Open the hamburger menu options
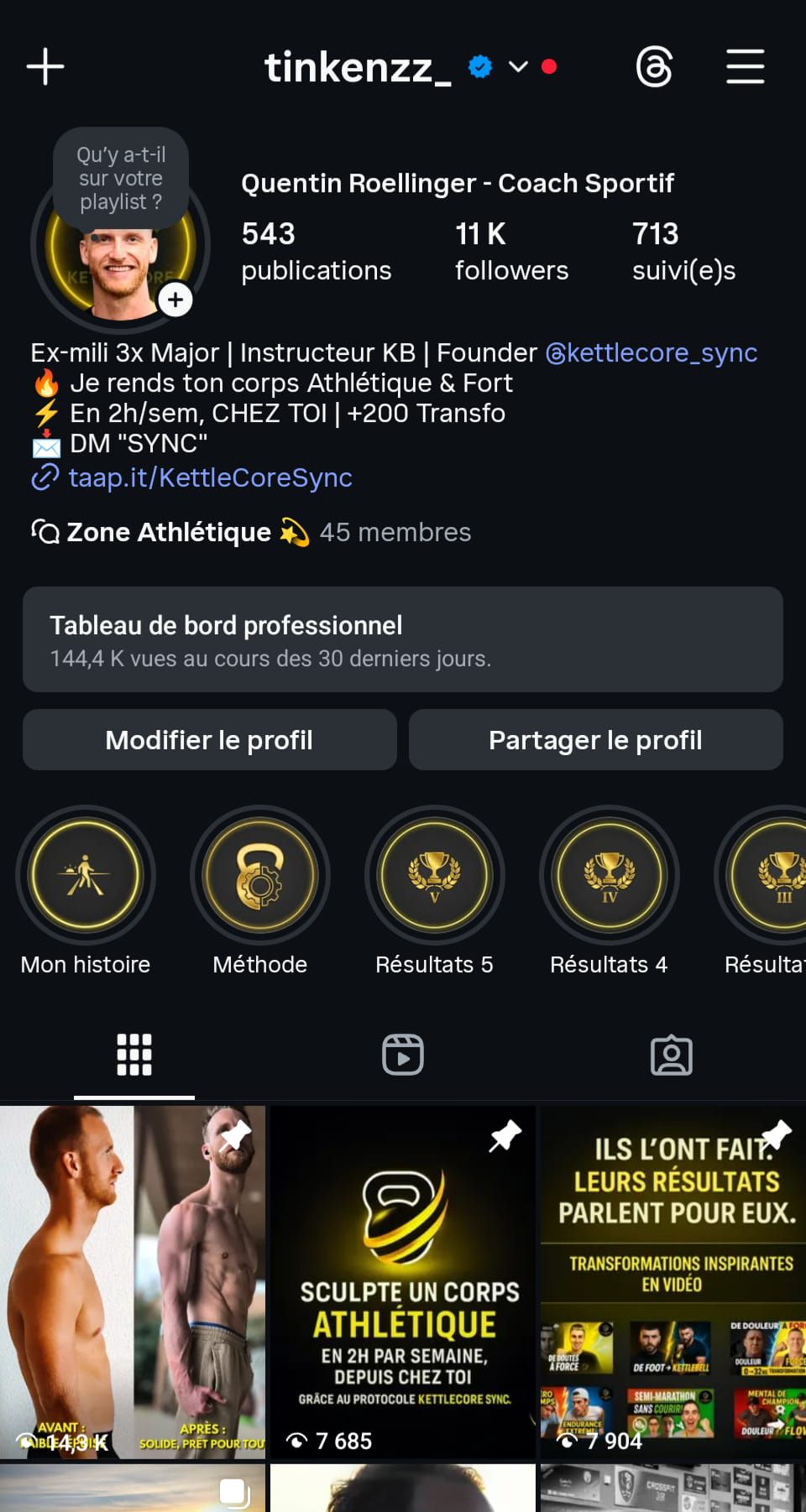 744,66
